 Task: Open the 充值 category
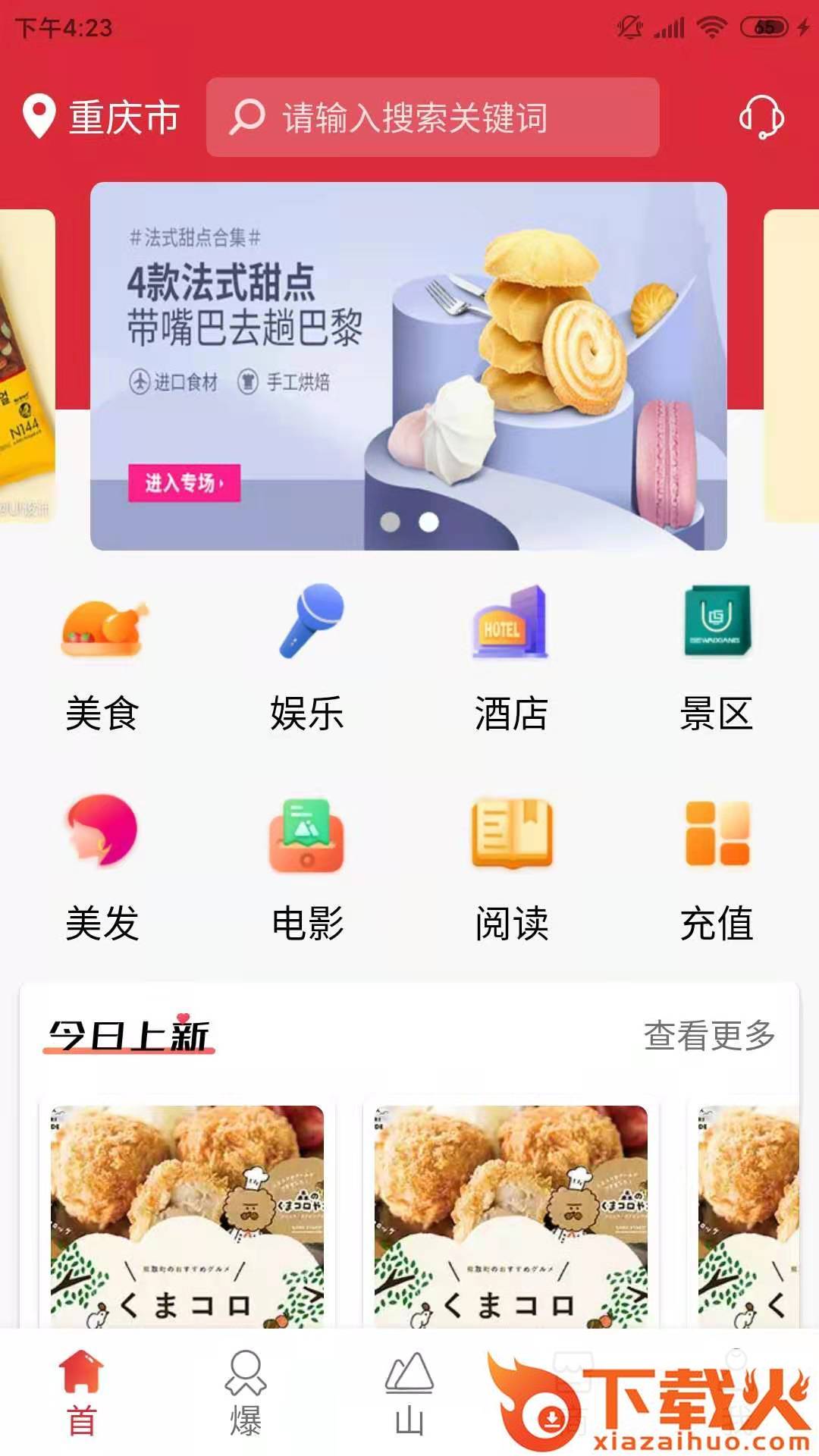(x=716, y=868)
